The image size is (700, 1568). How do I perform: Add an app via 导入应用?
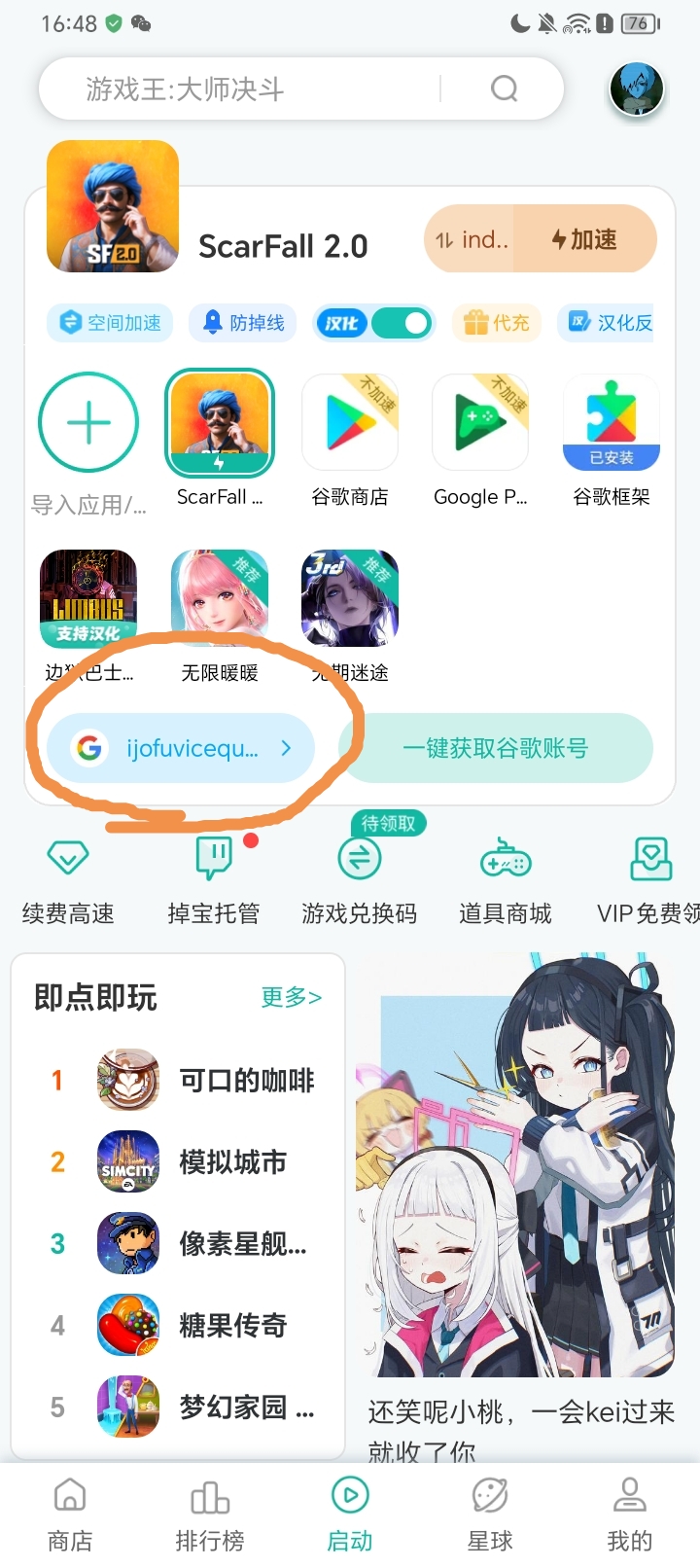point(88,423)
